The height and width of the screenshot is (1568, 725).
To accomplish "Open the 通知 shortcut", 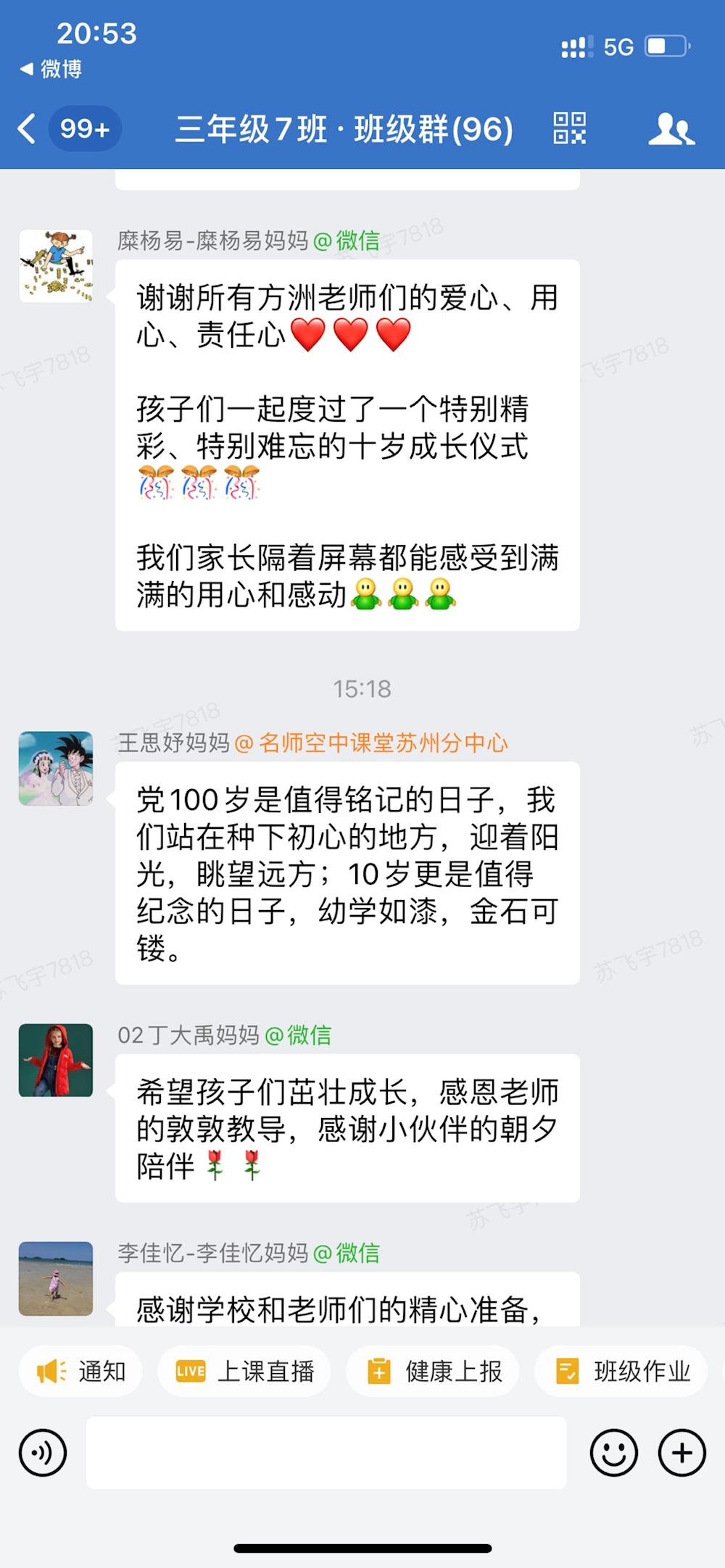I will [81, 1371].
